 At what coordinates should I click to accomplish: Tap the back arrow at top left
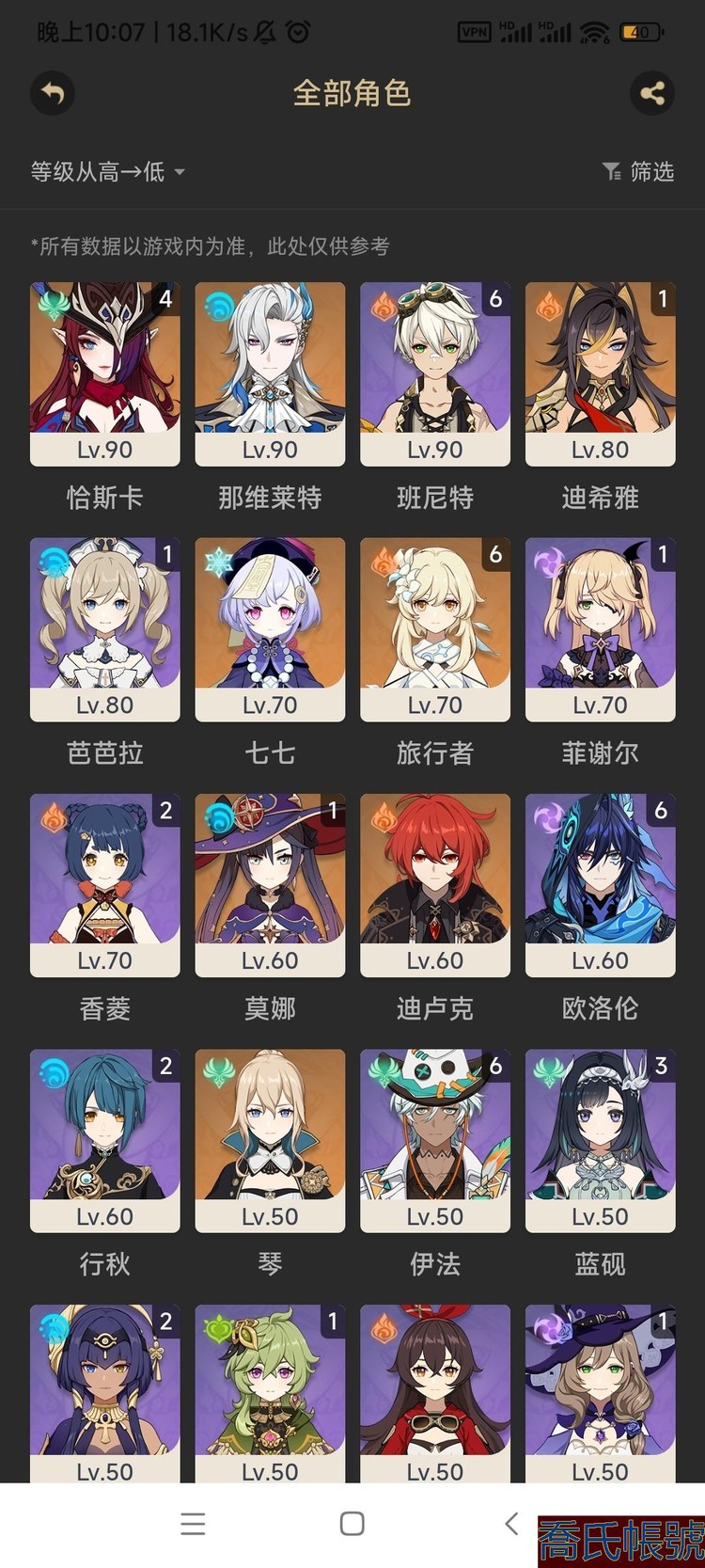point(53,93)
